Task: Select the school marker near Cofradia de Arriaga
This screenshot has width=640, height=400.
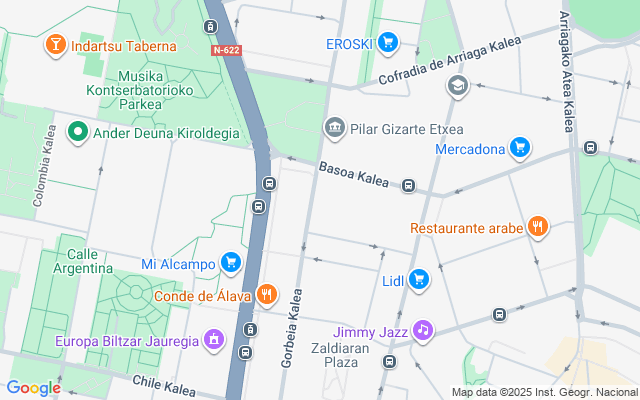Action: (458, 86)
